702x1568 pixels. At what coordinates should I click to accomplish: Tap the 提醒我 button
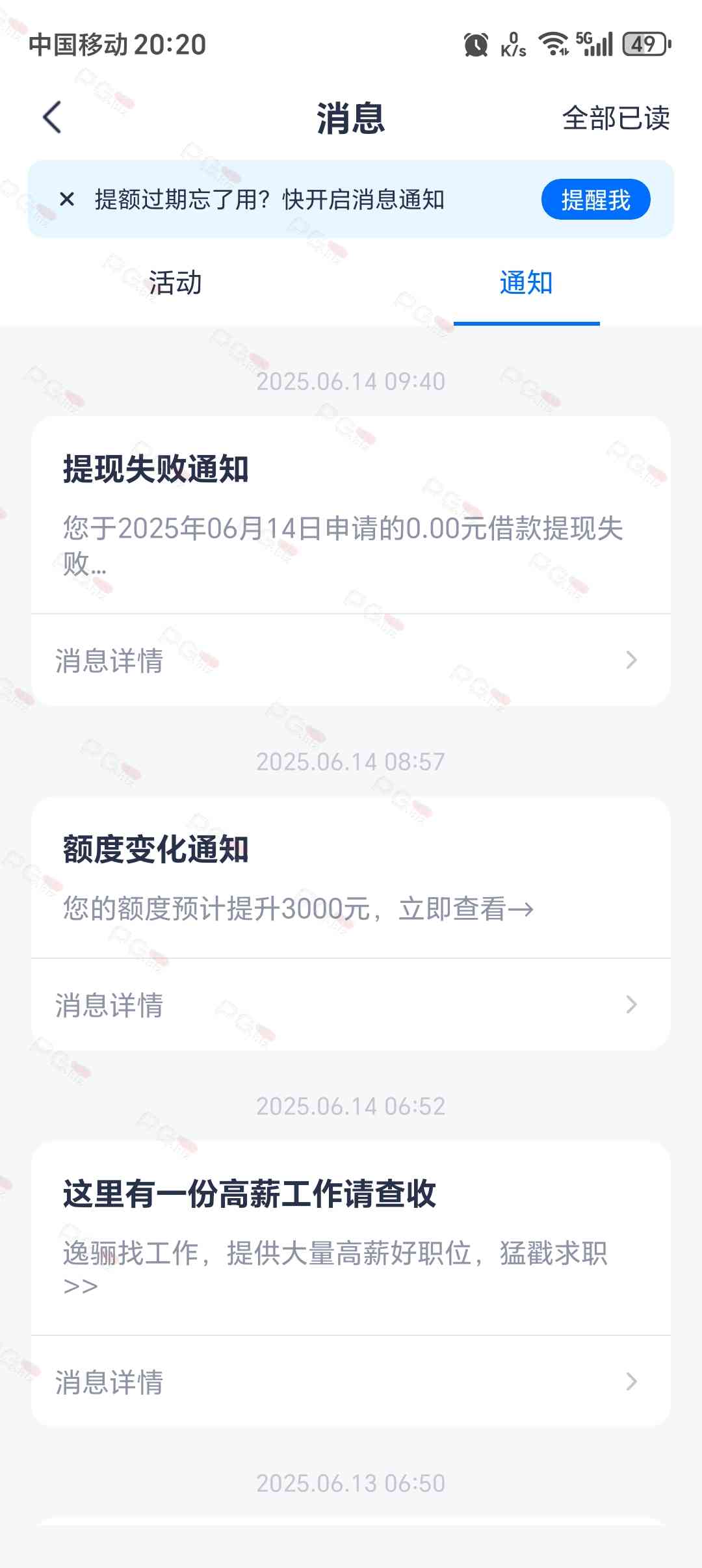click(x=595, y=200)
